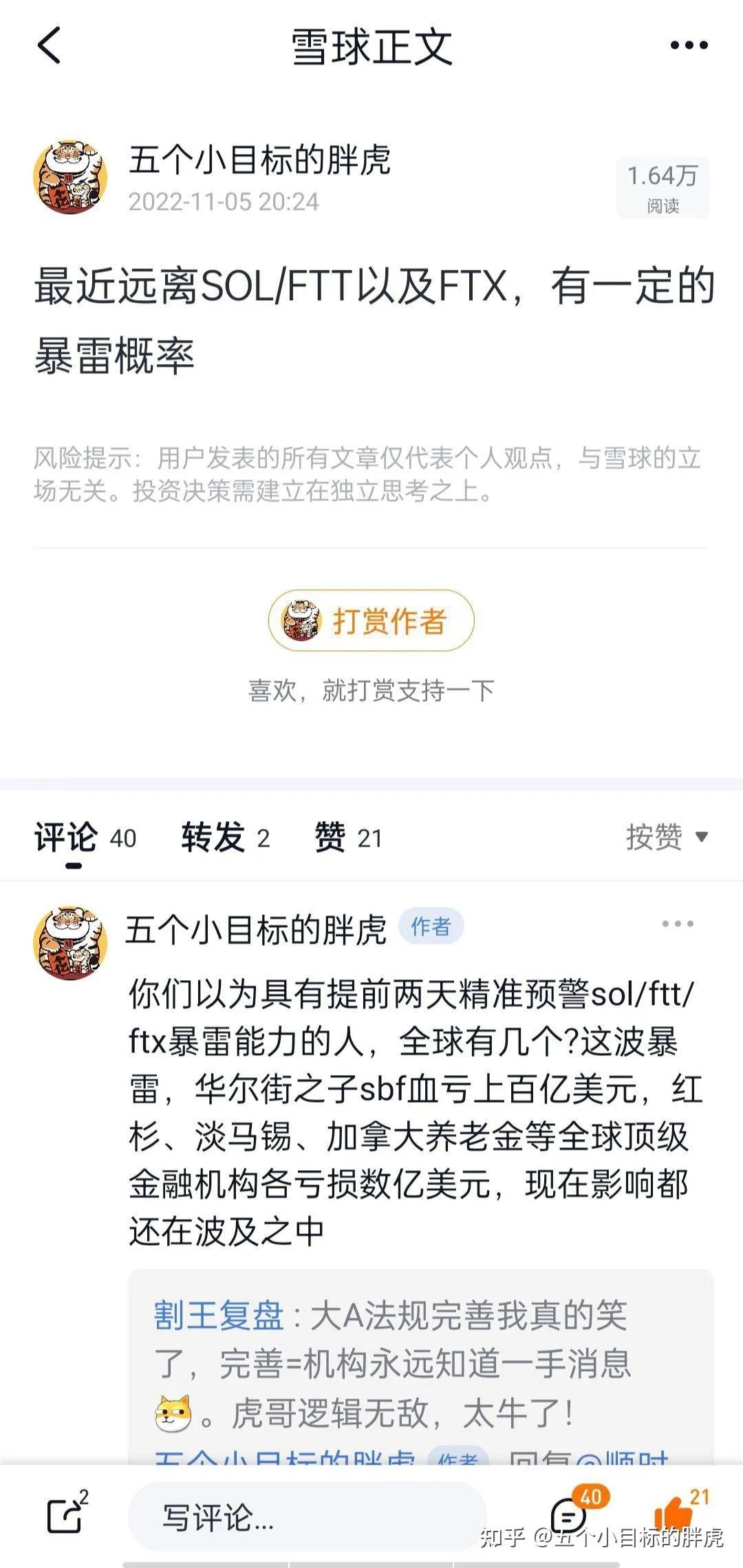Image resolution: width=743 pixels, height=1568 pixels.
Task: Open the commenter name 五个小目标的胖虎 in the comments
Action: (257, 930)
